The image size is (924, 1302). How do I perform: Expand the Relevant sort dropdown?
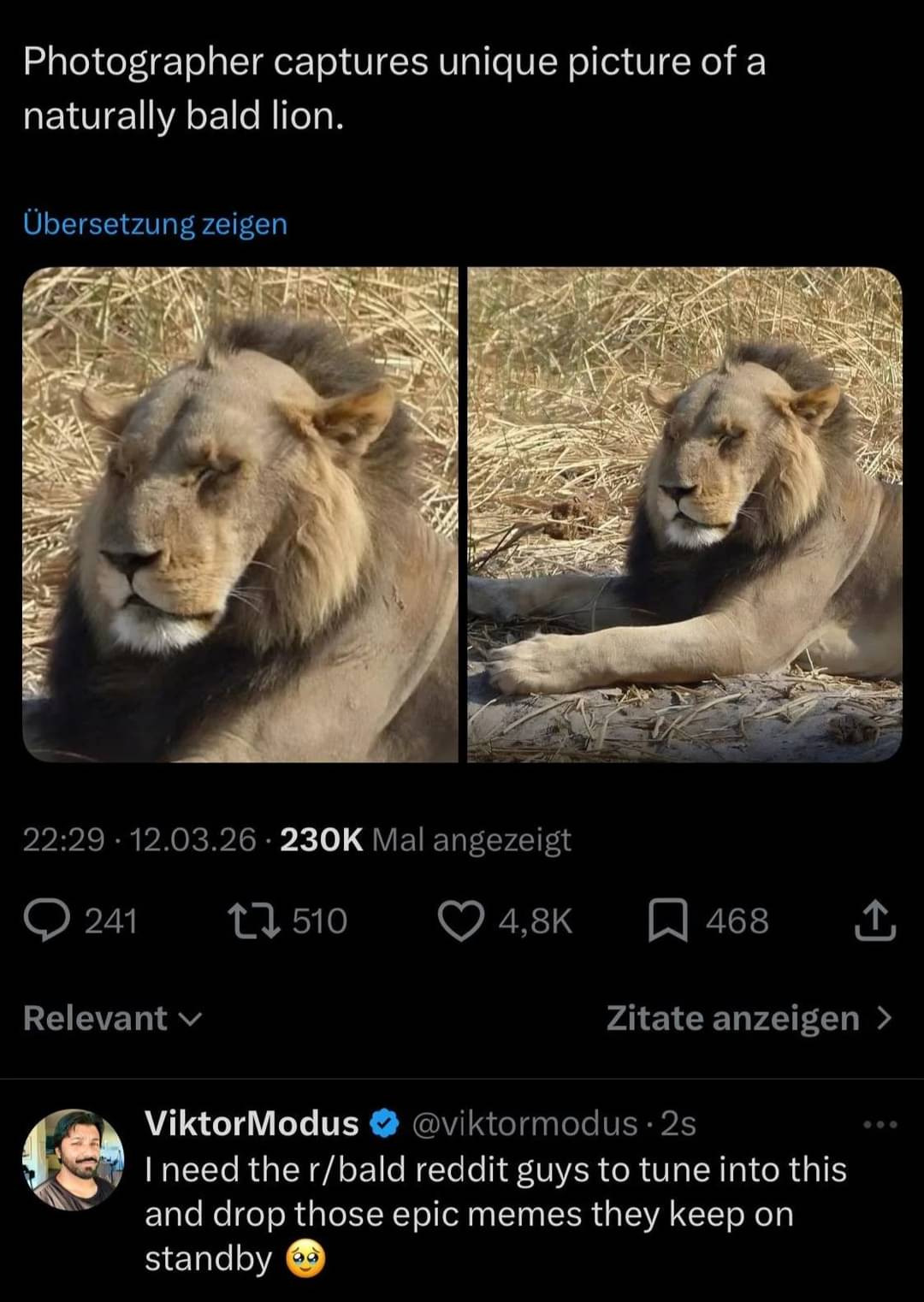point(112,1018)
